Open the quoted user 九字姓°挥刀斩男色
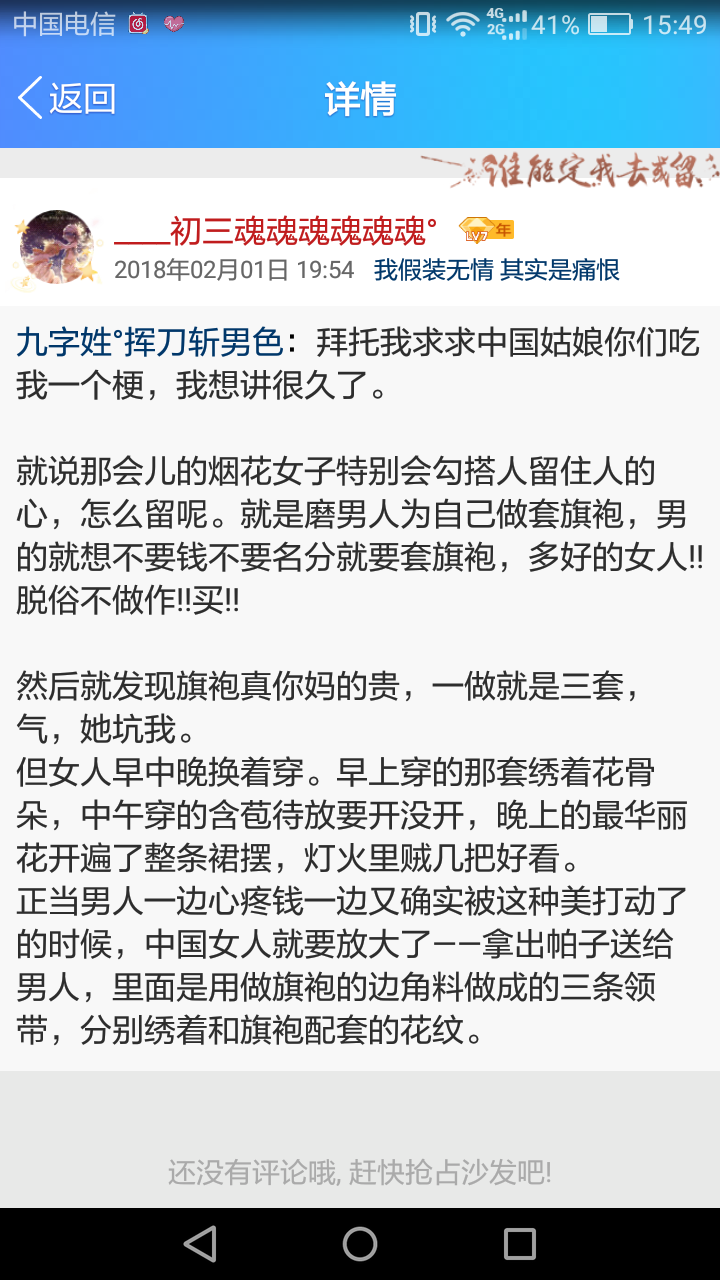This screenshot has width=720, height=1280. [150, 343]
